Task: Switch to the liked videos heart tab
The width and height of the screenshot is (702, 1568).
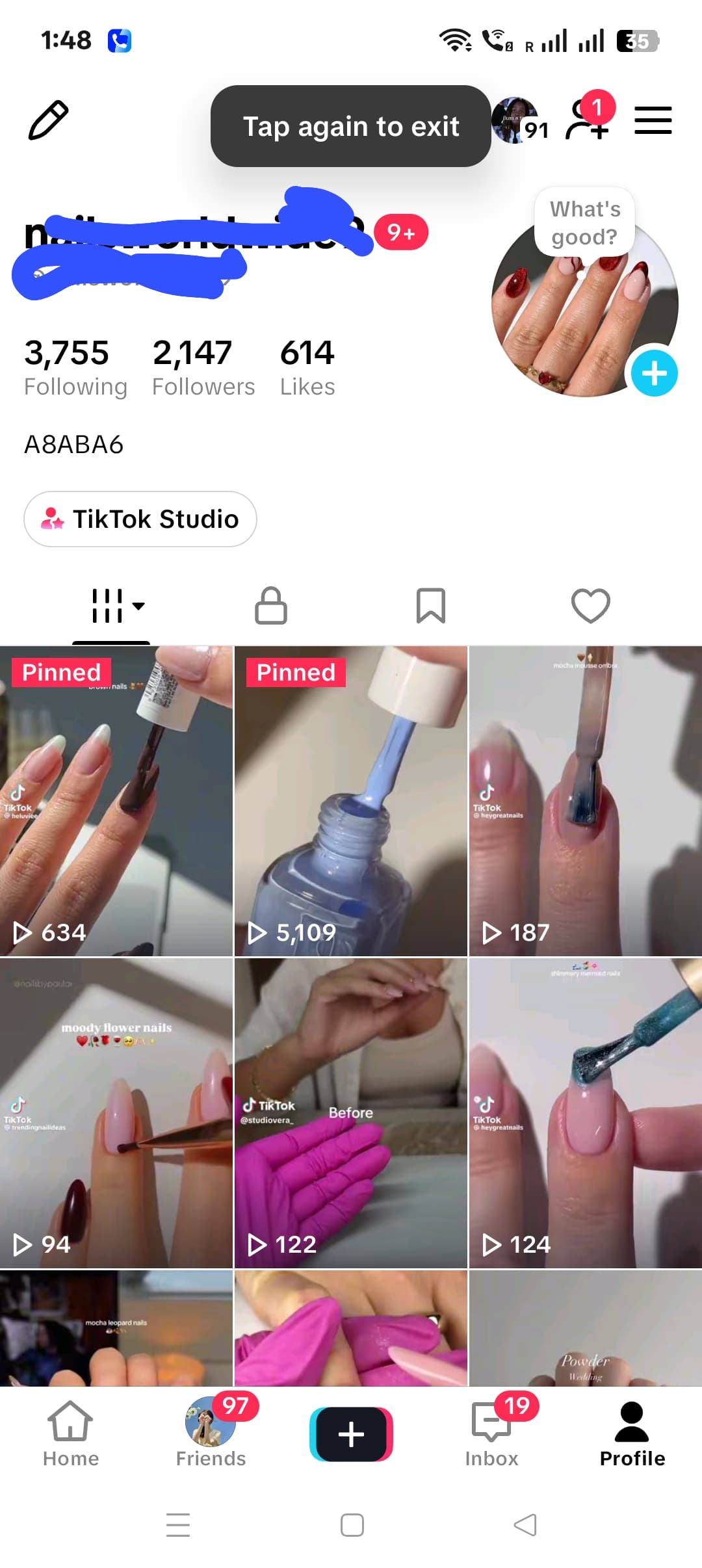Action: point(590,606)
